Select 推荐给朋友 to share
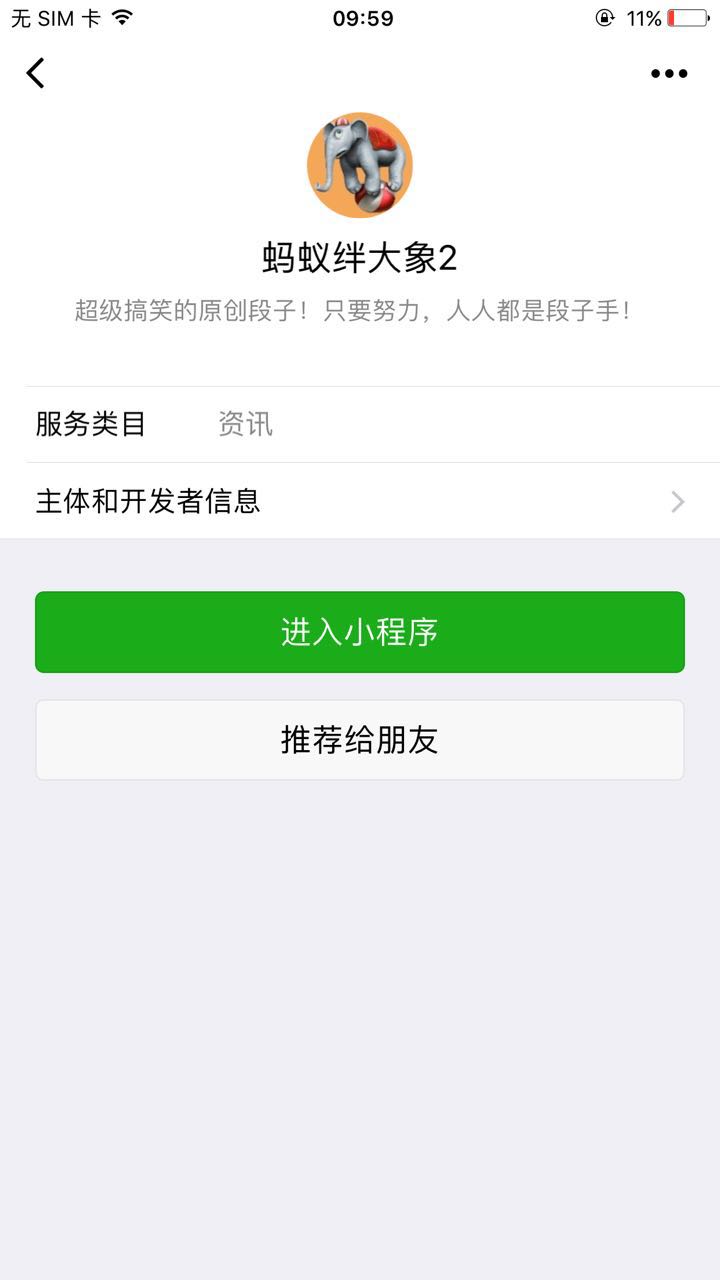The height and width of the screenshot is (1280, 720). coord(360,740)
